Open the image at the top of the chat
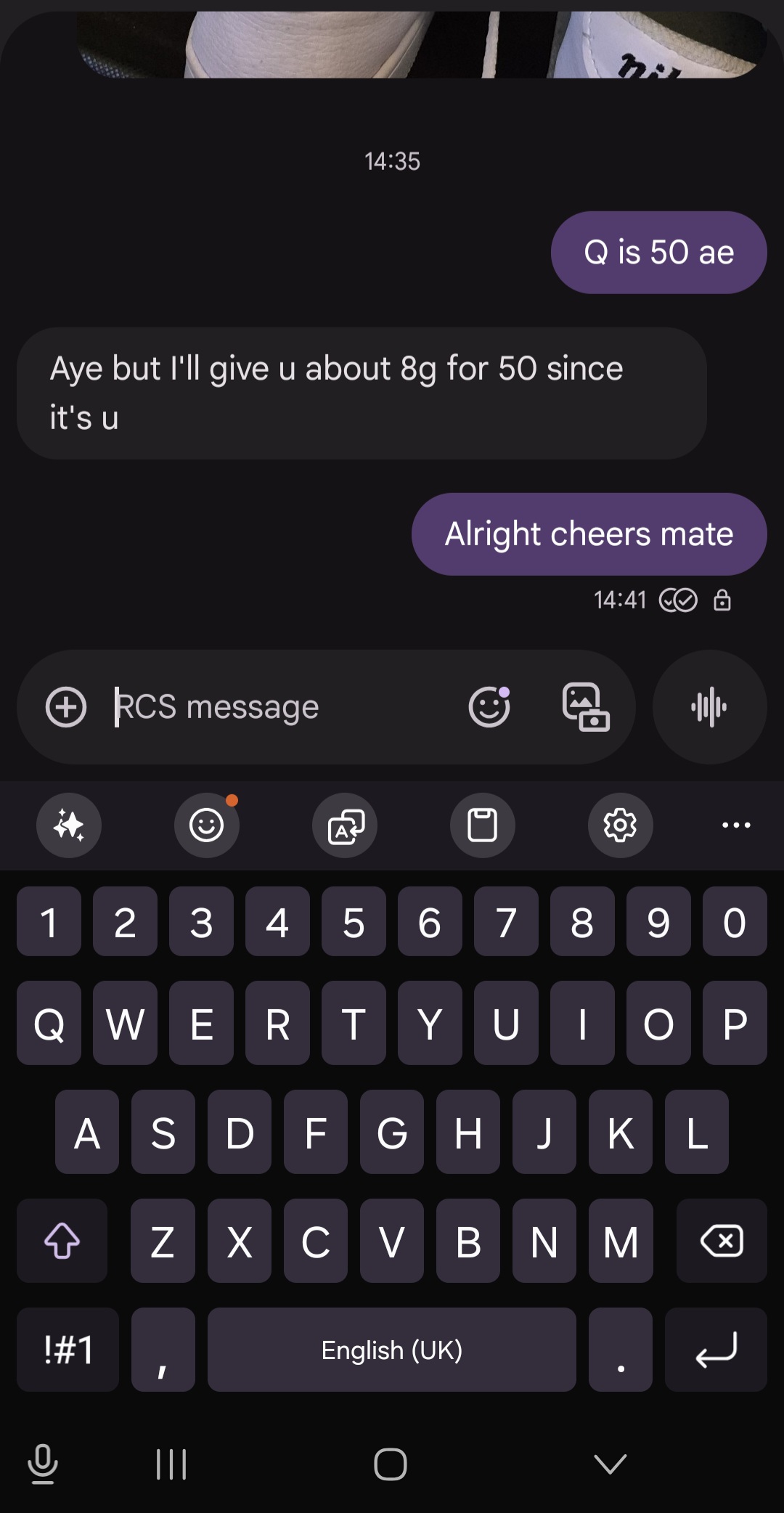This screenshot has height=1513, width=784. [x=421, y=44]
